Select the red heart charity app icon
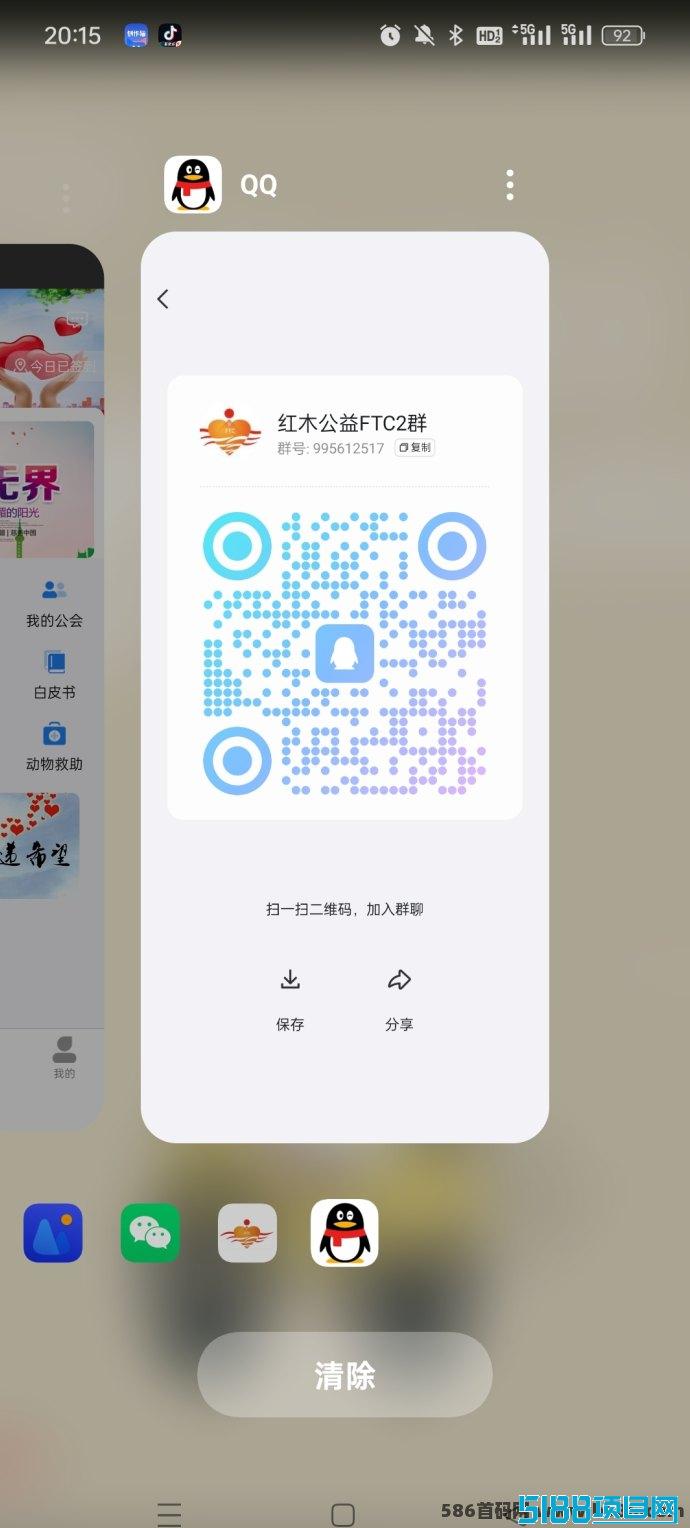Image resolution: width=690 pixels, height=1528 pixels. tap(247, 1233)
